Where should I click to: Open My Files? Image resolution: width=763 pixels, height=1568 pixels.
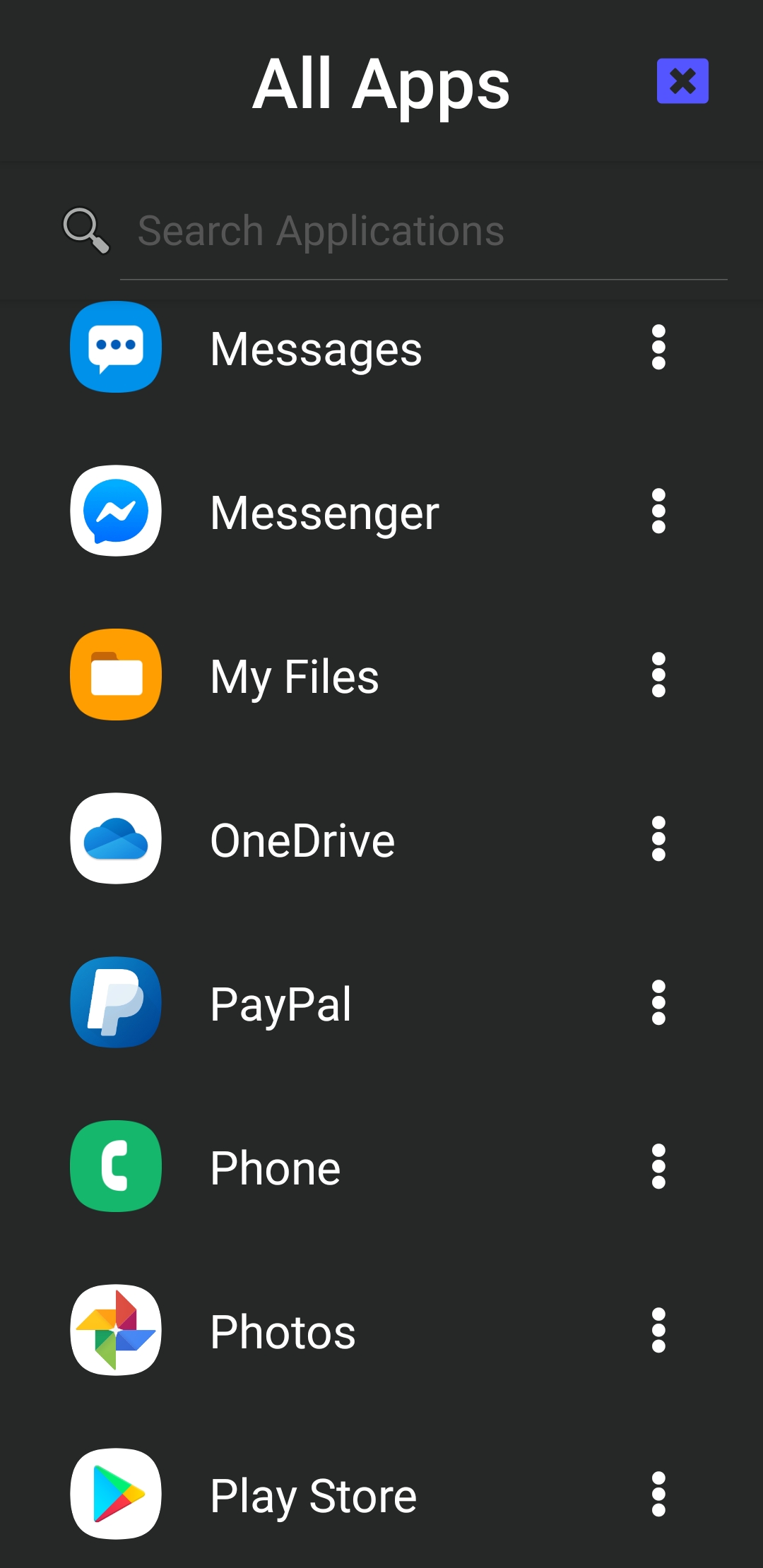pos(295,675)
